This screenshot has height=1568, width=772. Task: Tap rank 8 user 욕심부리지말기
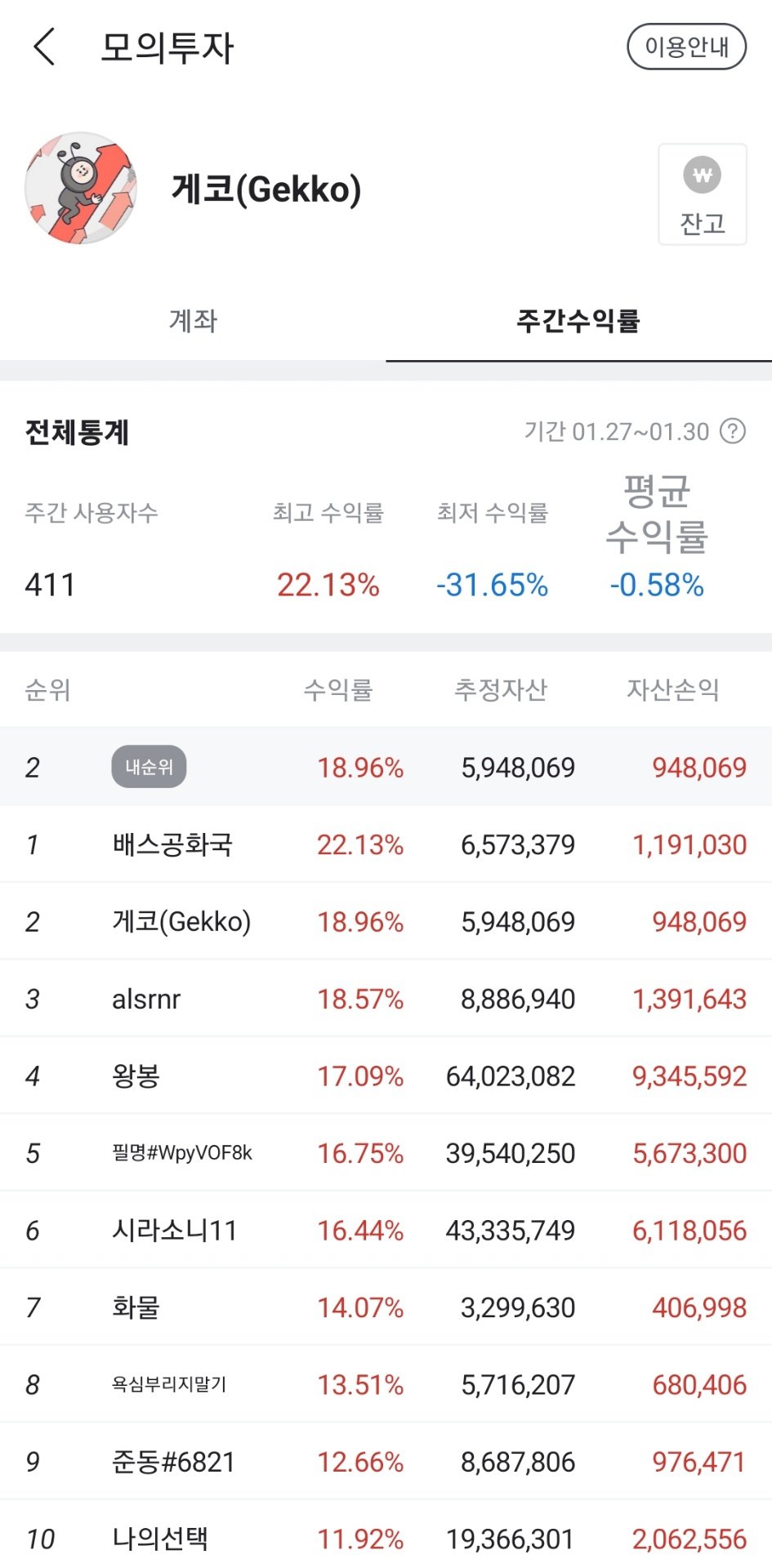pos(170,1384)
